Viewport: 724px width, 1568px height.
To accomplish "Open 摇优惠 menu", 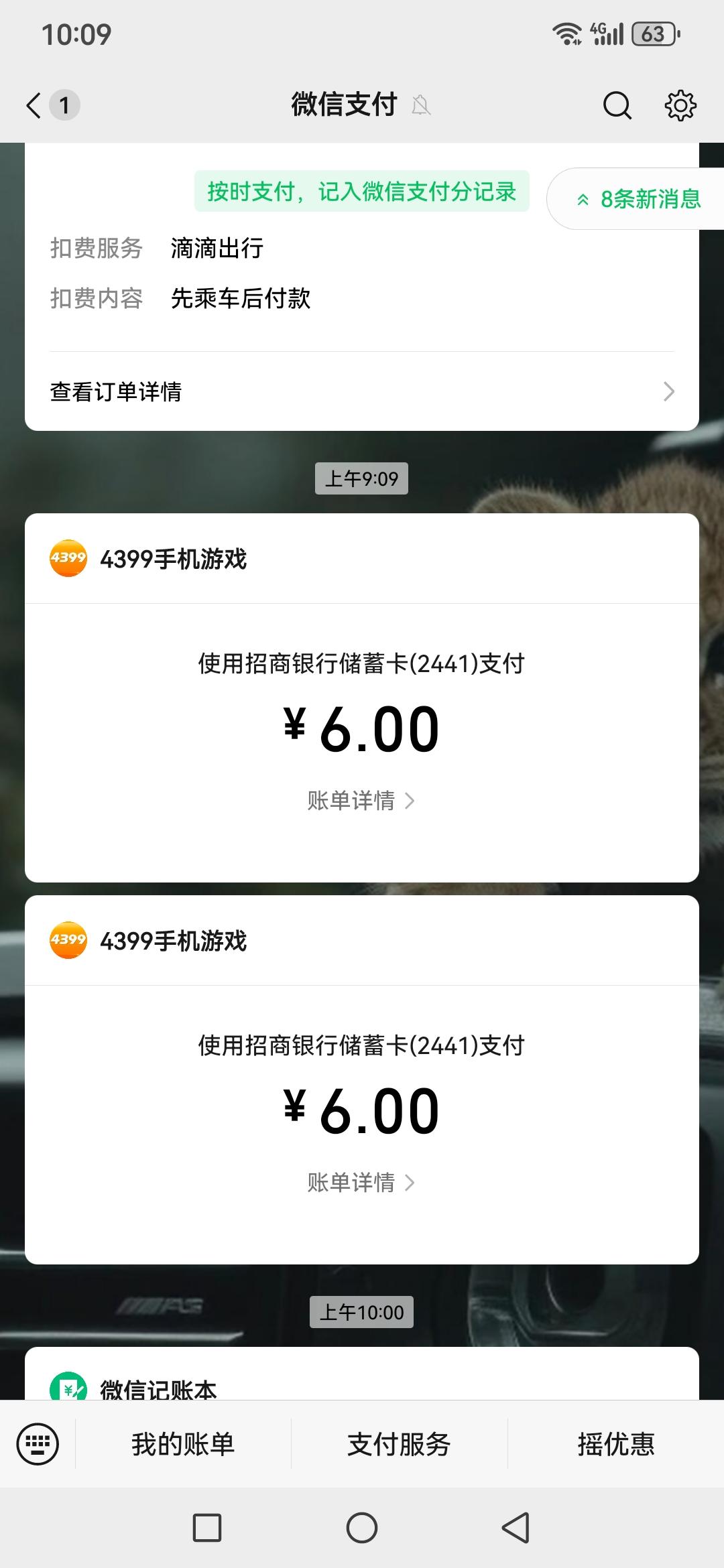I will click(615, 1444).
